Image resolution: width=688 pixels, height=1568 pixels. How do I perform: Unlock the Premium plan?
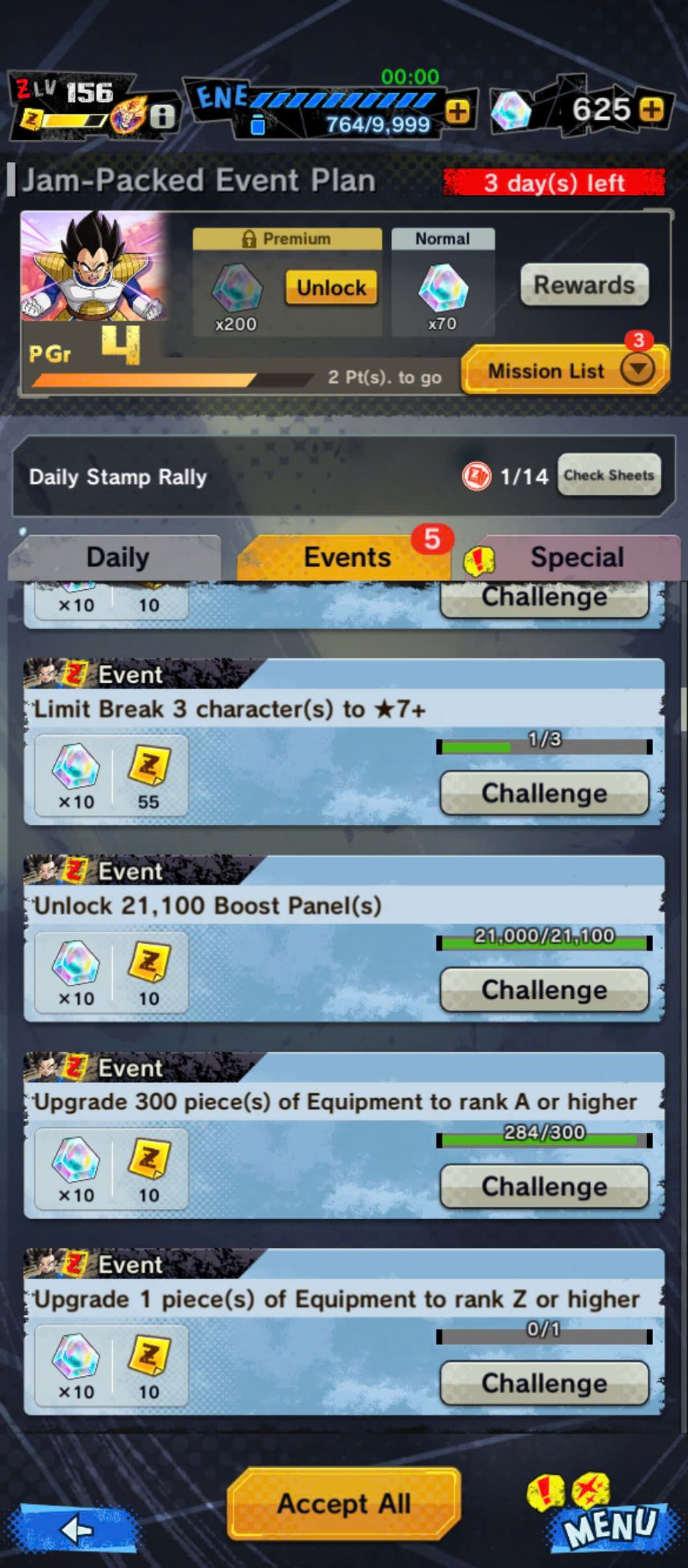[331, 288]
